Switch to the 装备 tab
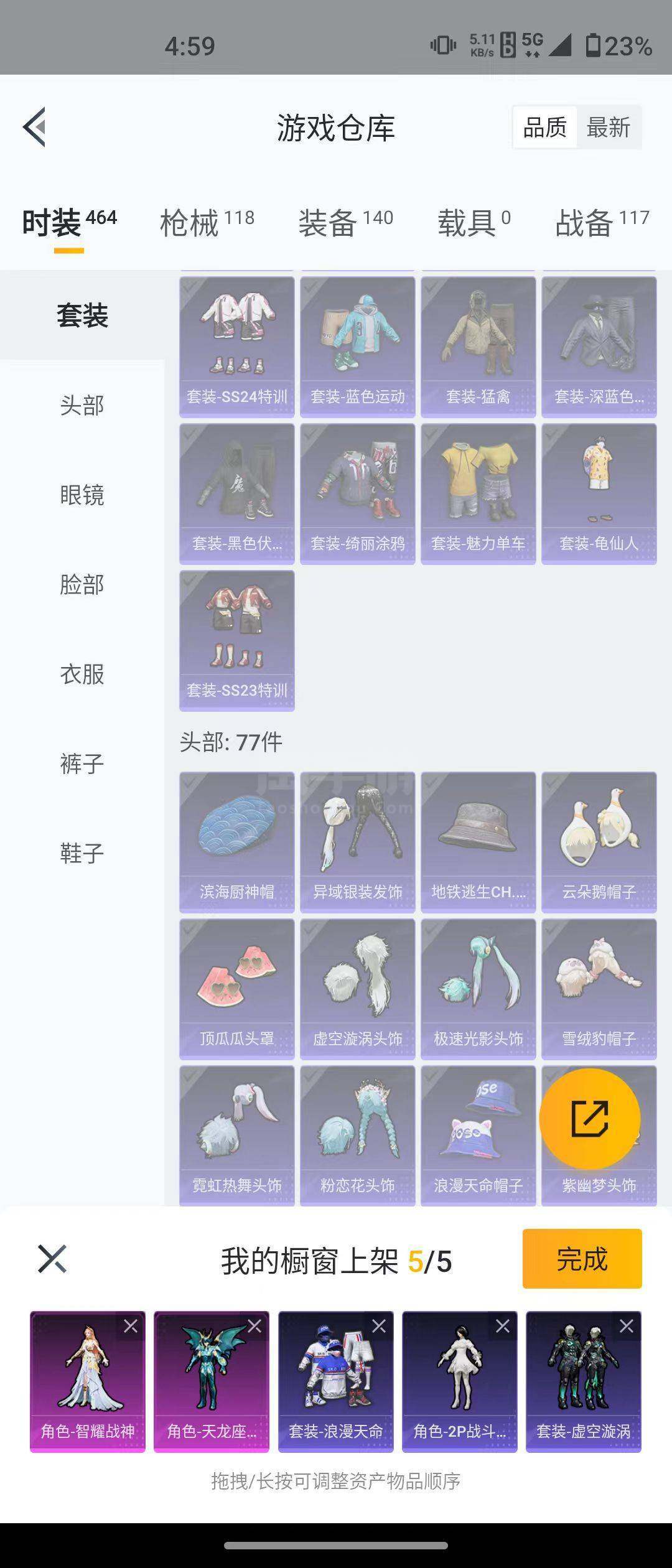Viewport: 672px width, 1568px height. (x=345, y=223)
